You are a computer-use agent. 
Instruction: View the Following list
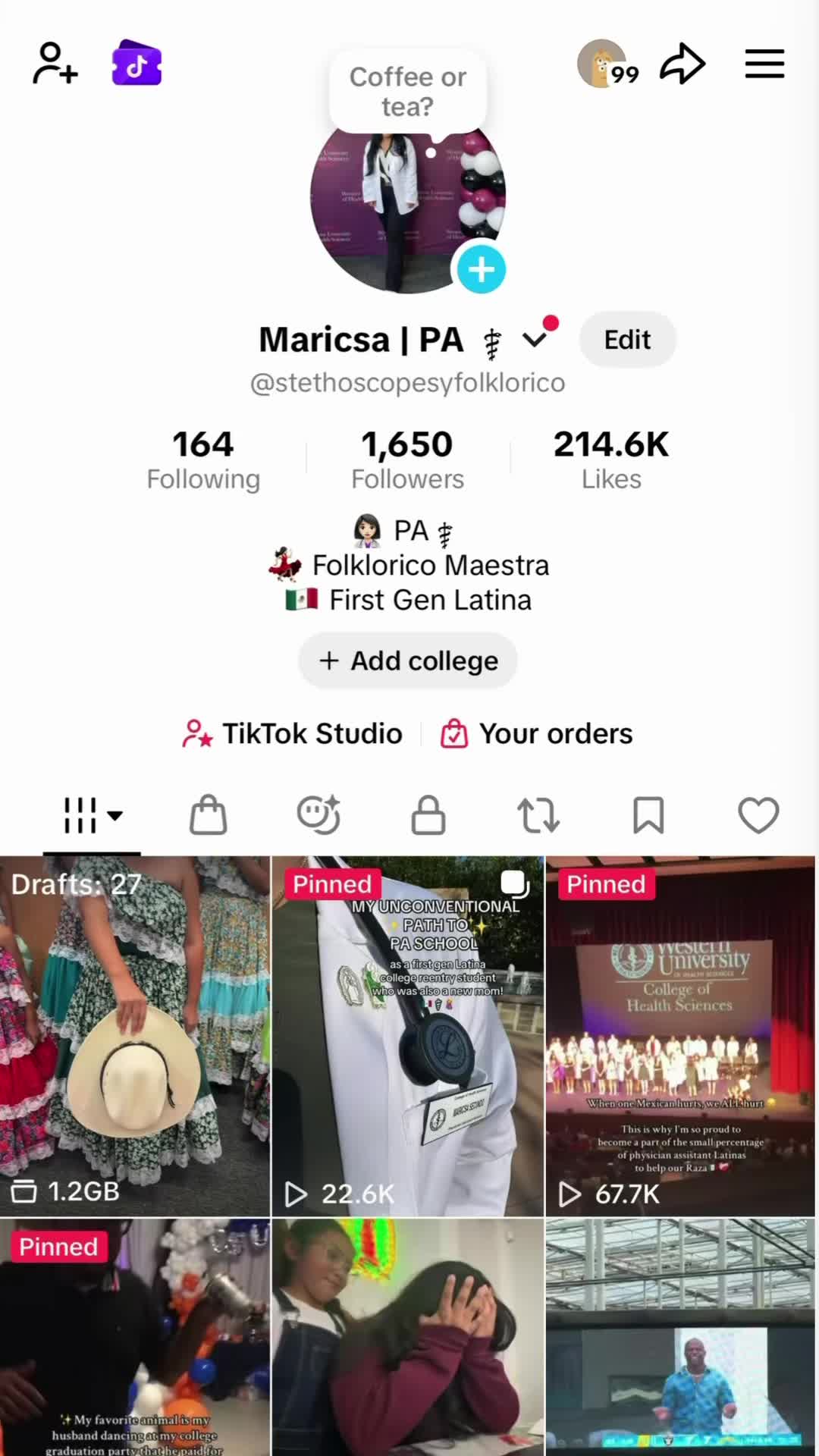[203, 459]
